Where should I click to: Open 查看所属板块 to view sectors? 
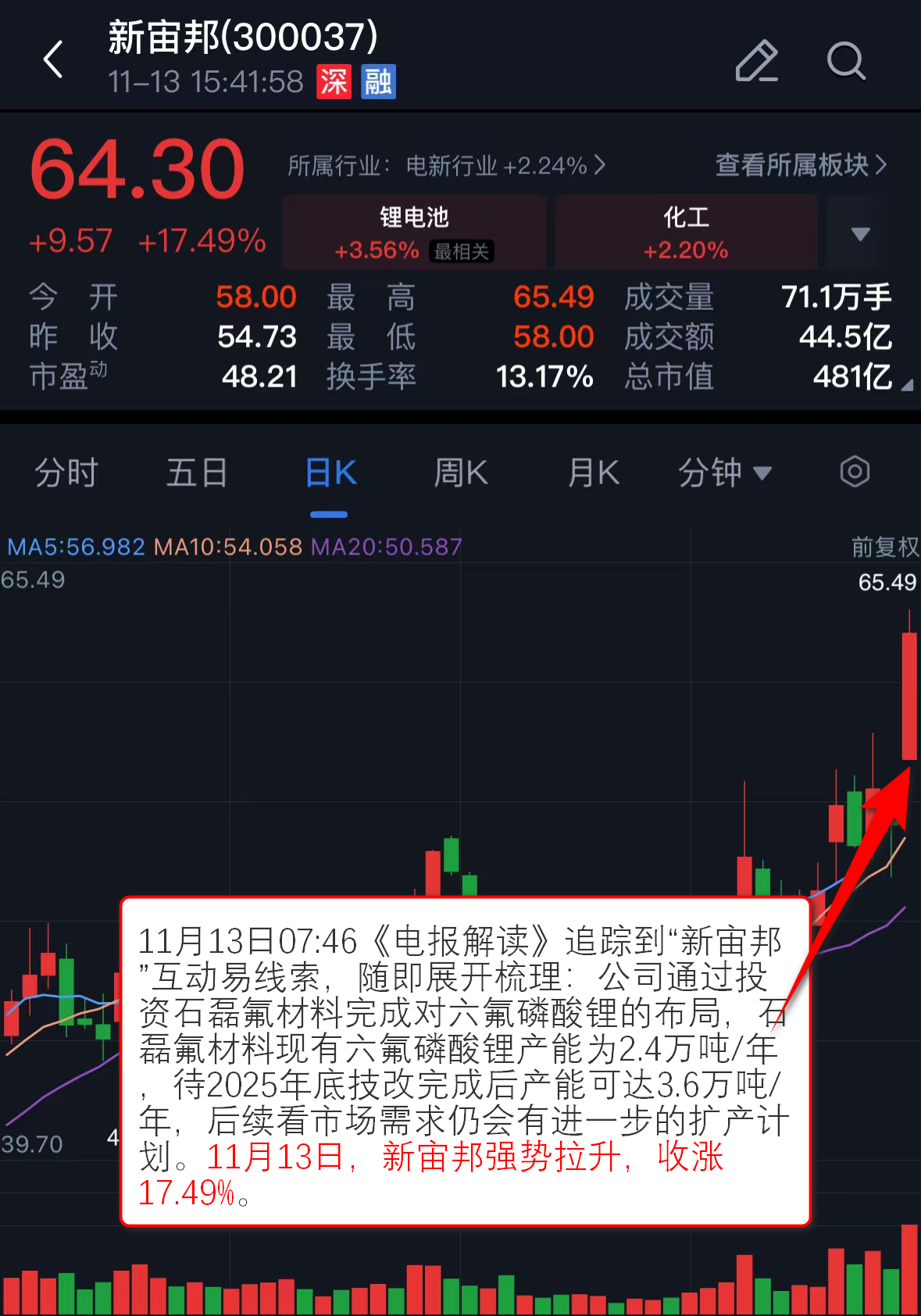(x=801, y=165)
